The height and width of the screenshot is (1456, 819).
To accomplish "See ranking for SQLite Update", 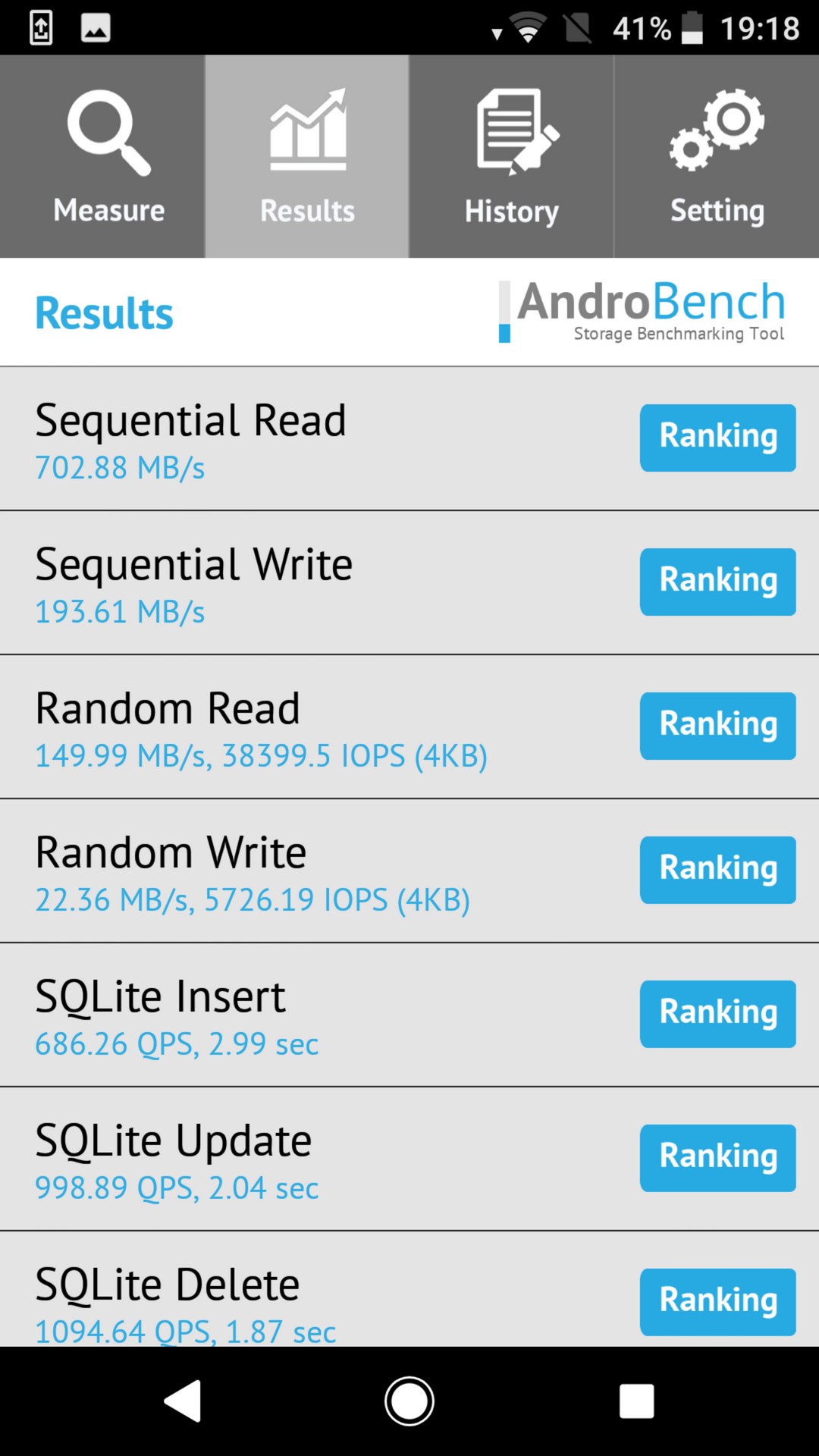I will pos(717,1158).
